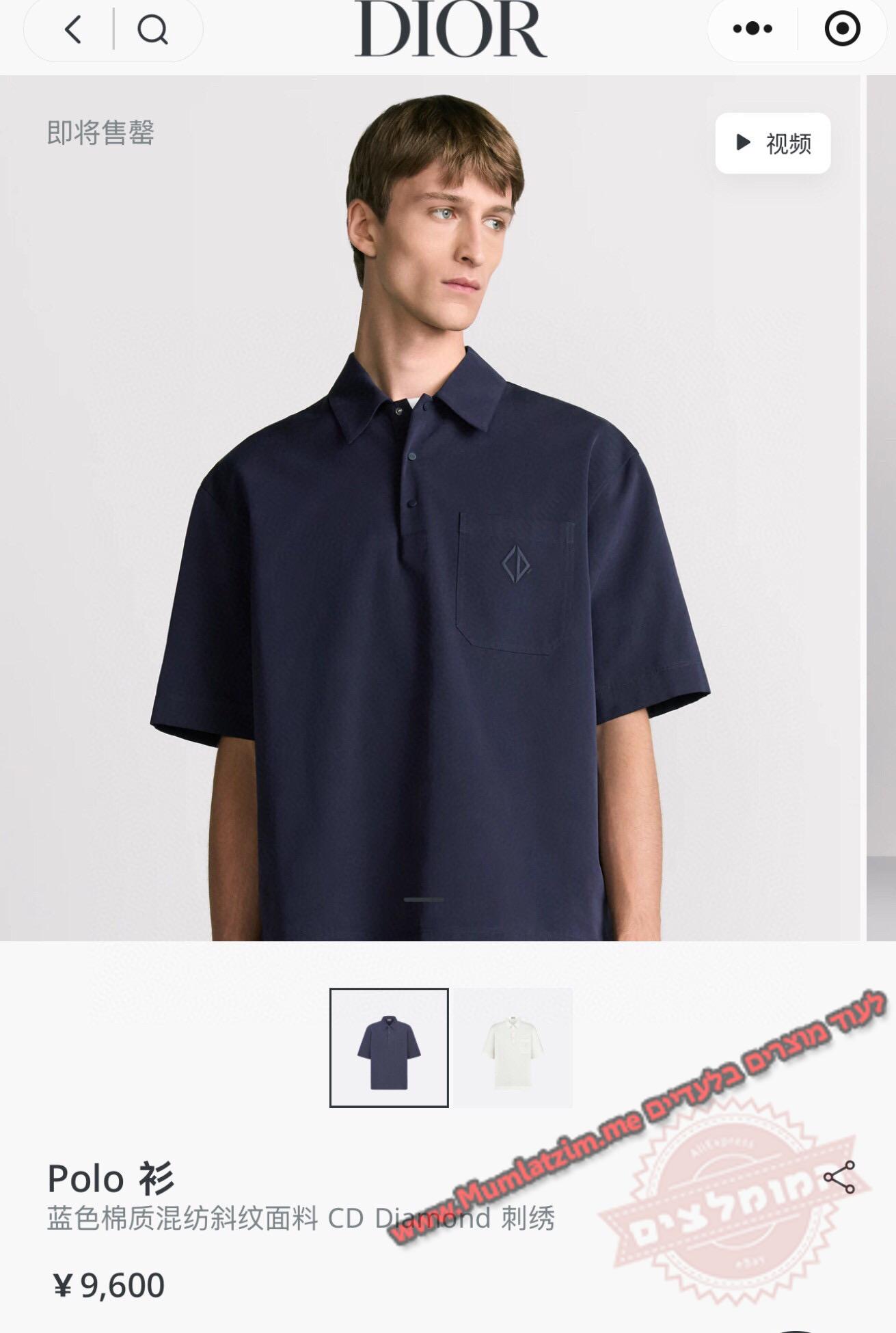896x1333 pixels.
Task: Play the product video
Action: click(773, 143)
